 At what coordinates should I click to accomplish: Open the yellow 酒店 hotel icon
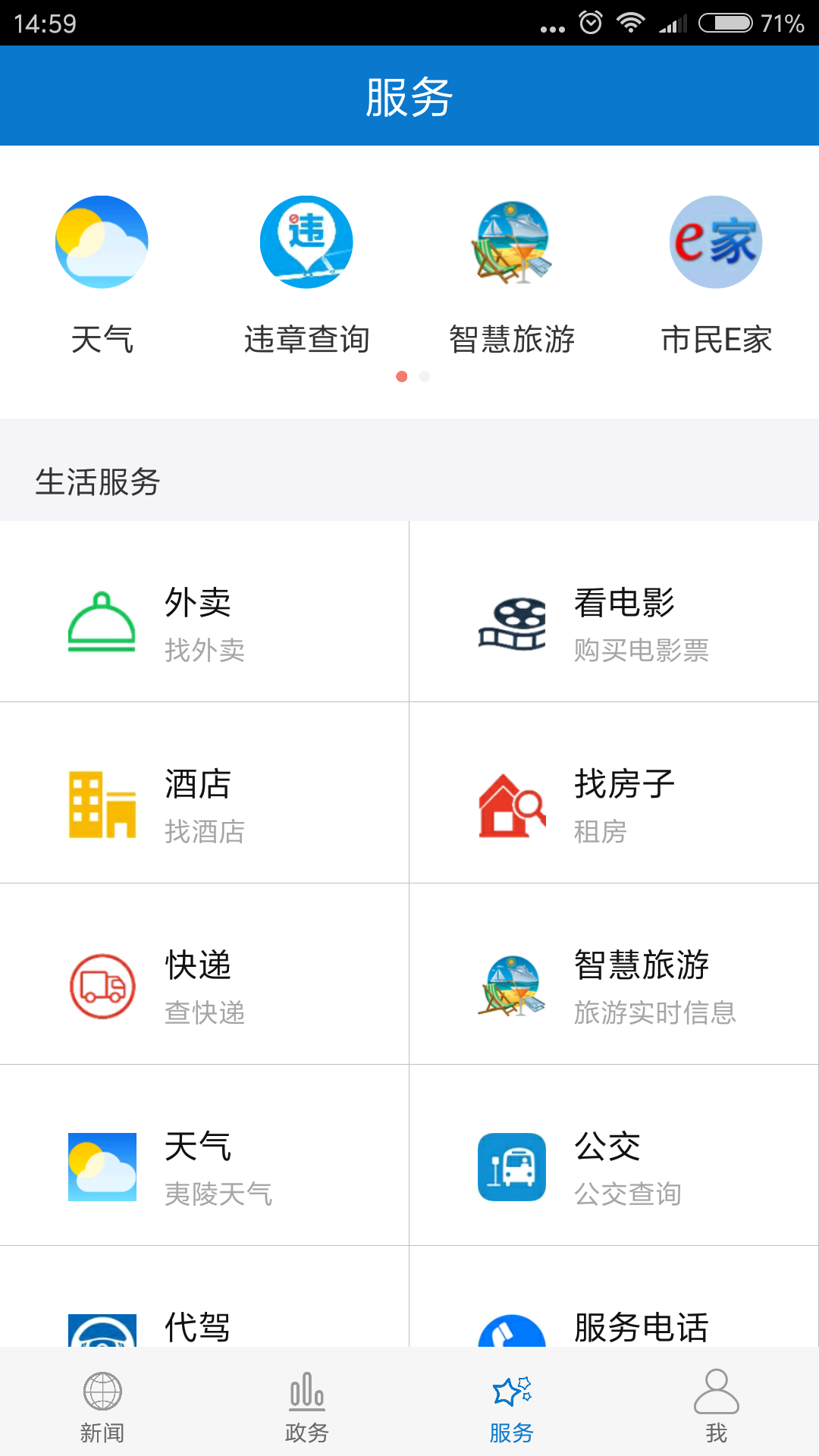pyautogui.click(x=101, y=805)
